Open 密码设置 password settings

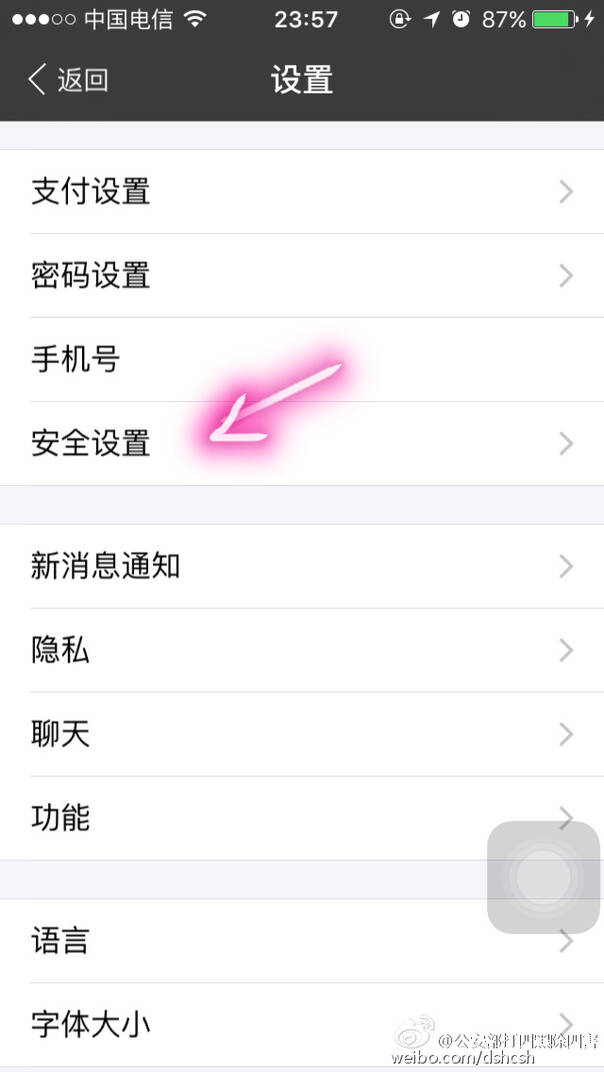(x=300, y=275)
